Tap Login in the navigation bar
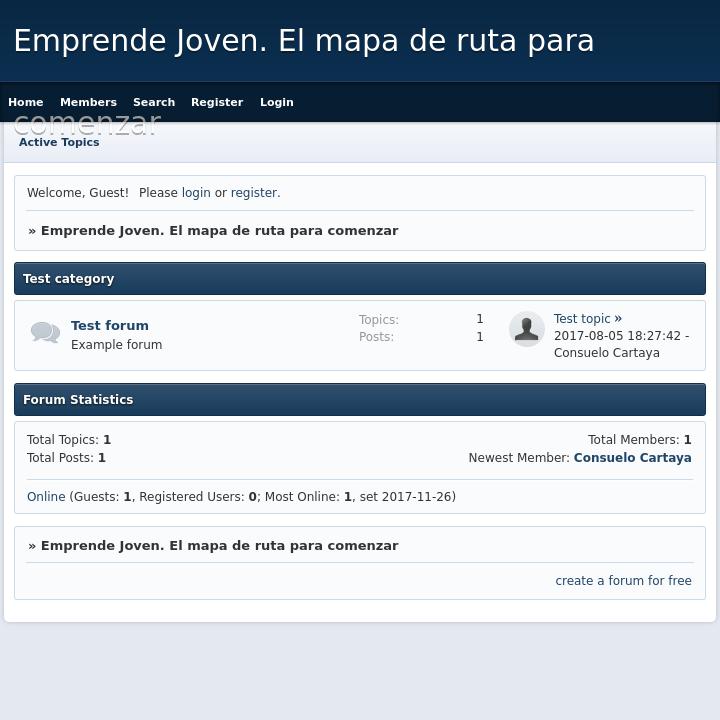This screenshot has width=720, height=720. pyautogui.click(x=277, y=102)
